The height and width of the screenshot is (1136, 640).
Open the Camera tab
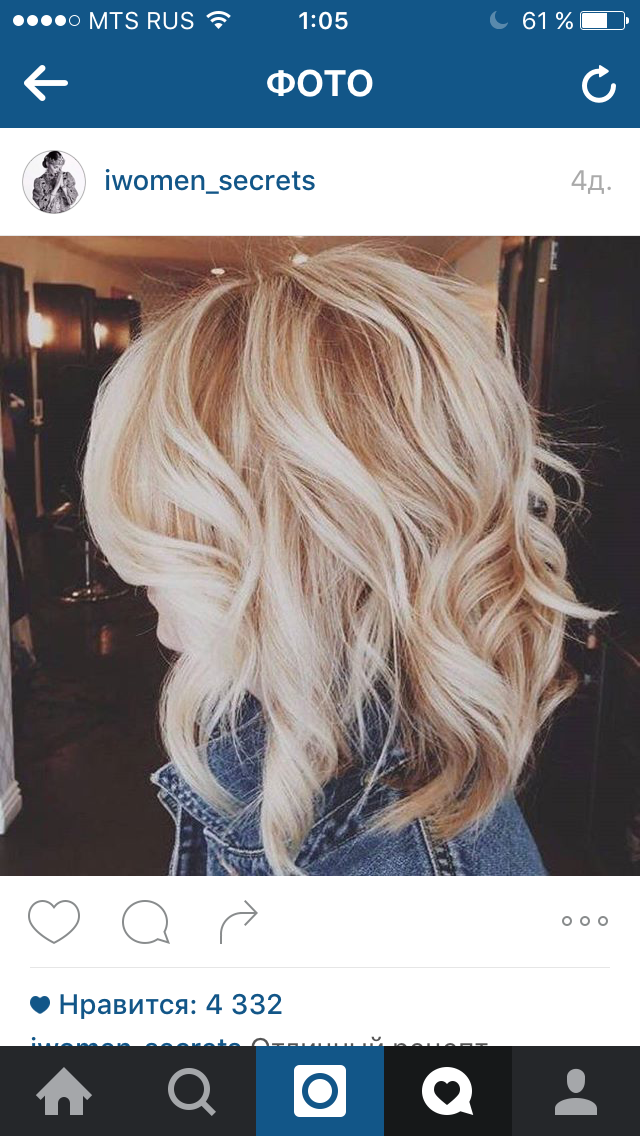[x=320, y=1091]
